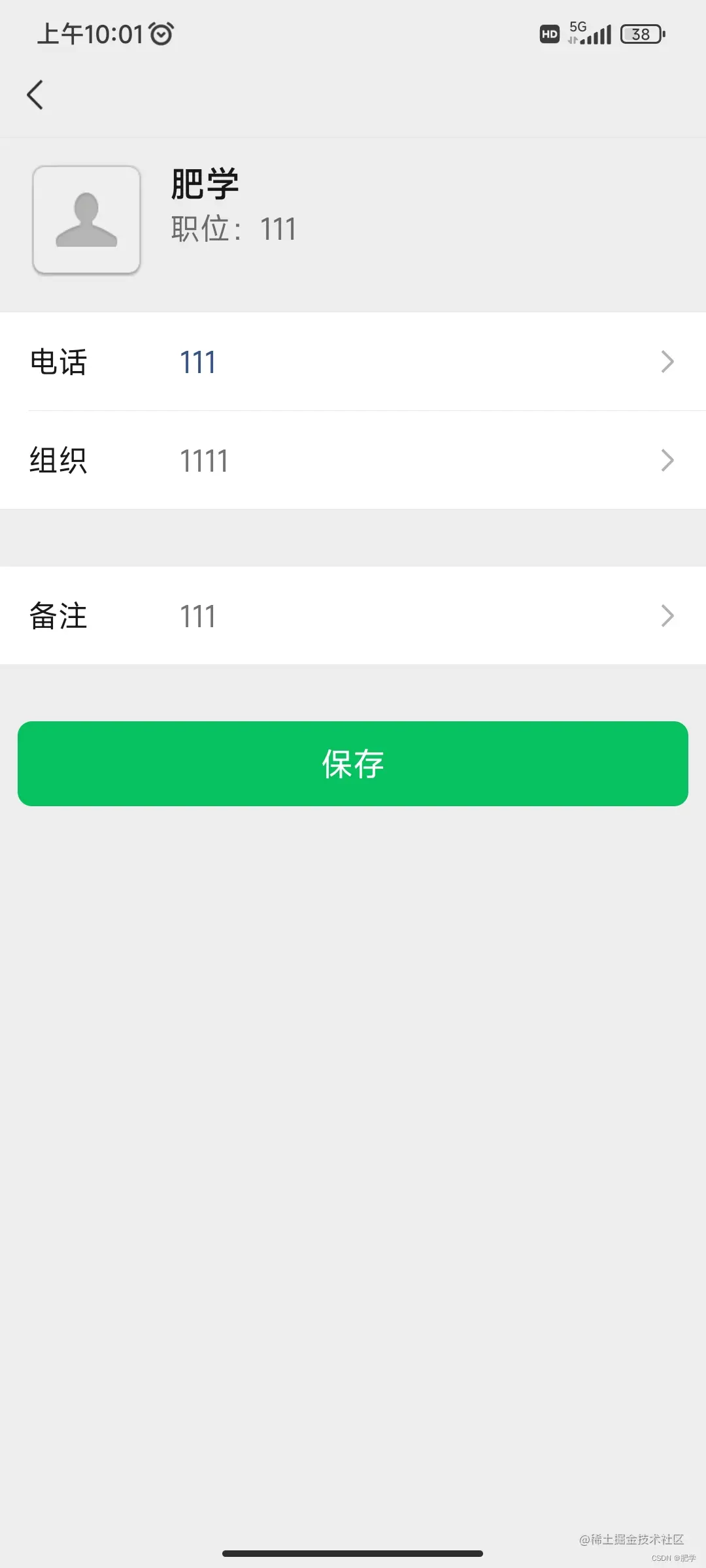Open the contact avatar image for 肥学
The image size is (706, 1568).
(x=86, y=220)
